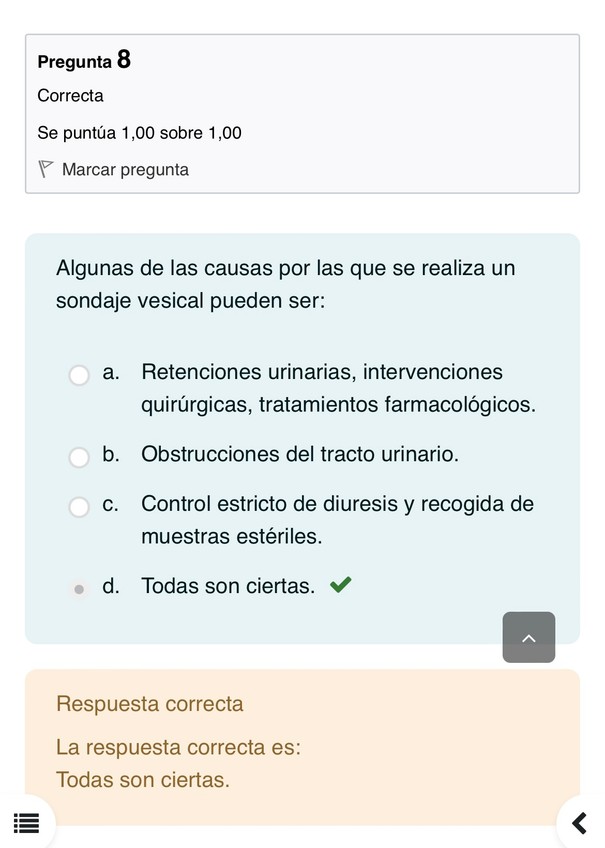Choose option b Obstrucciones del tracto urinario
Image resolution: width=605 pixels, height=848 pixels.
79,457
